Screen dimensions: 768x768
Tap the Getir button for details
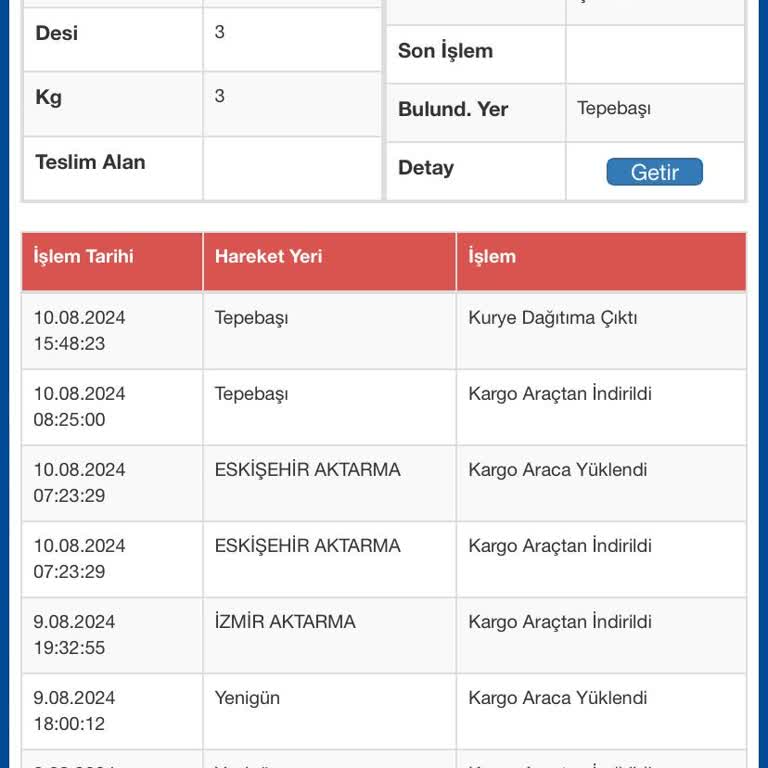pos(654,172)
